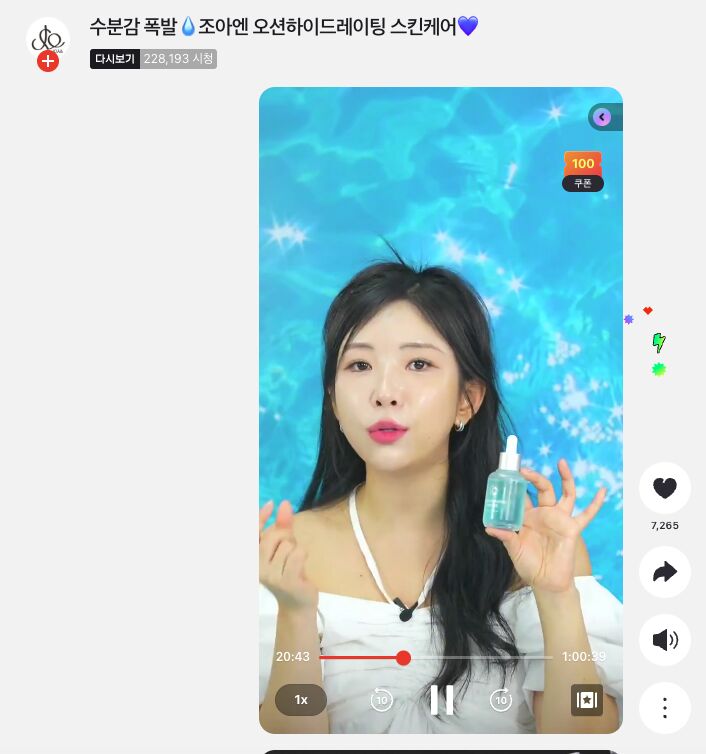Open the highlights bookmark icon
This screenshot has width=706, height=754.
587,700
